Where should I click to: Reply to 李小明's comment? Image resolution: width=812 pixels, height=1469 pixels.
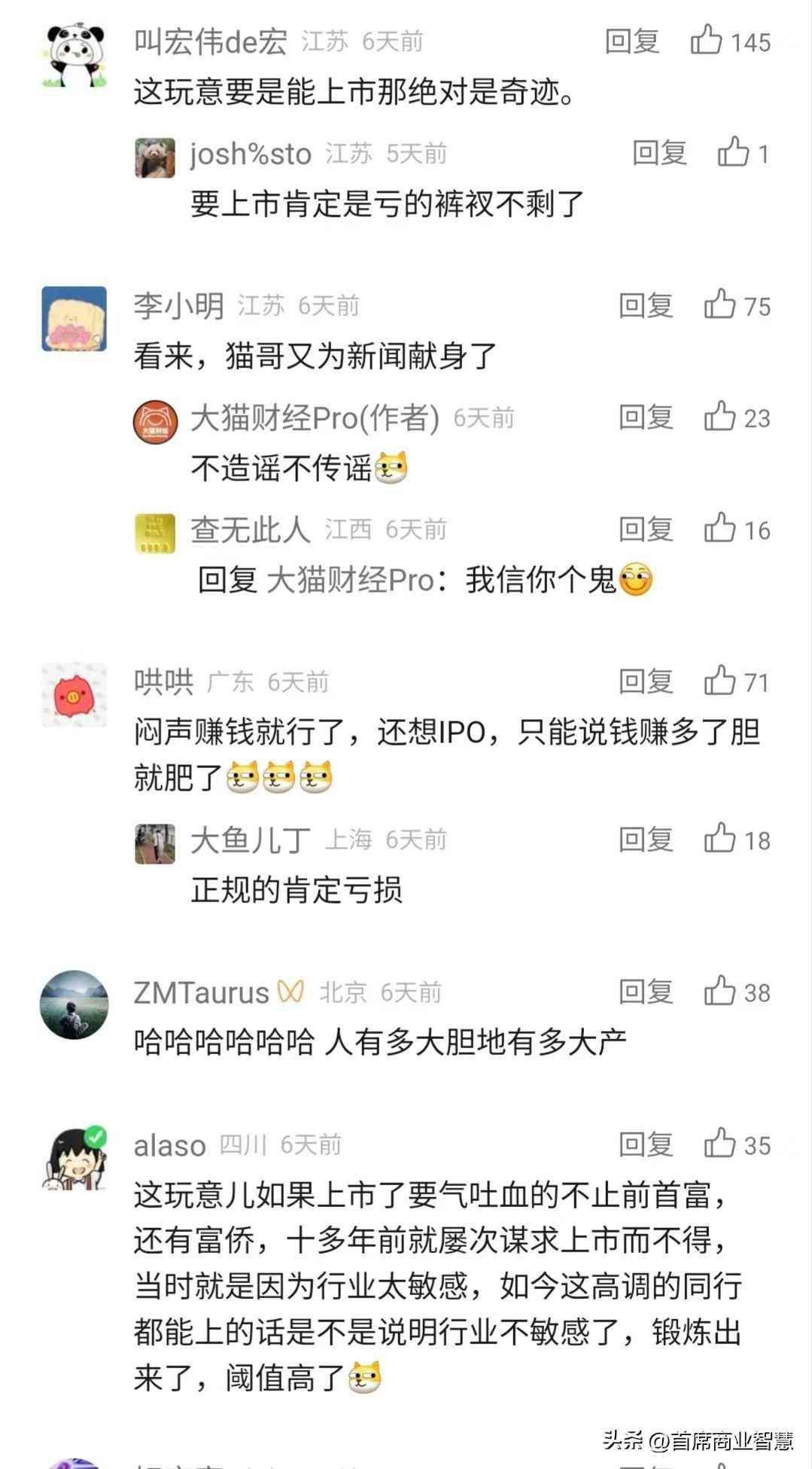[x=646, y=306]
